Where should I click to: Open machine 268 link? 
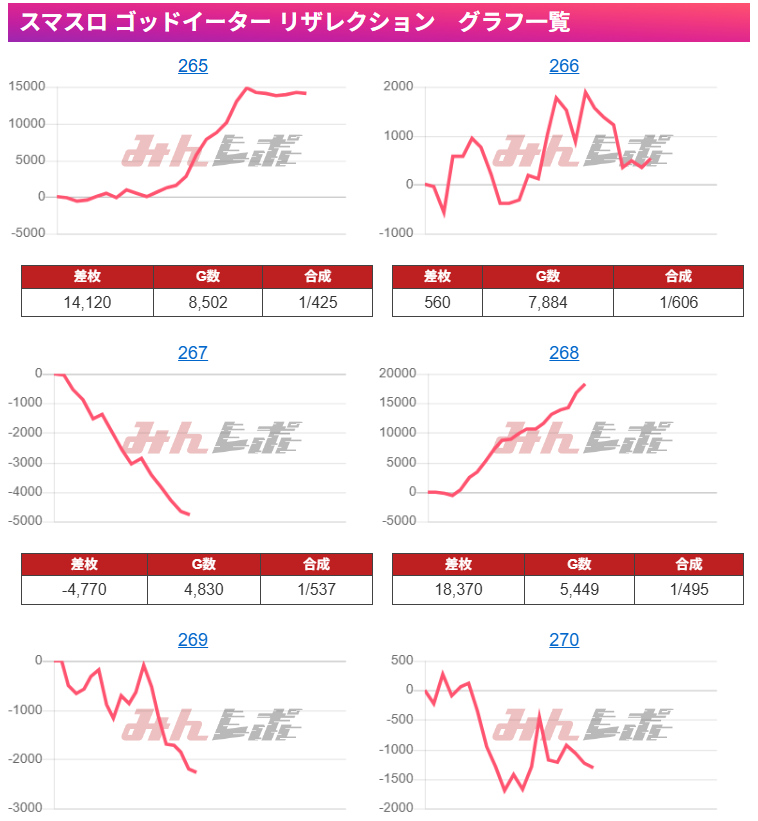[564, 353]
